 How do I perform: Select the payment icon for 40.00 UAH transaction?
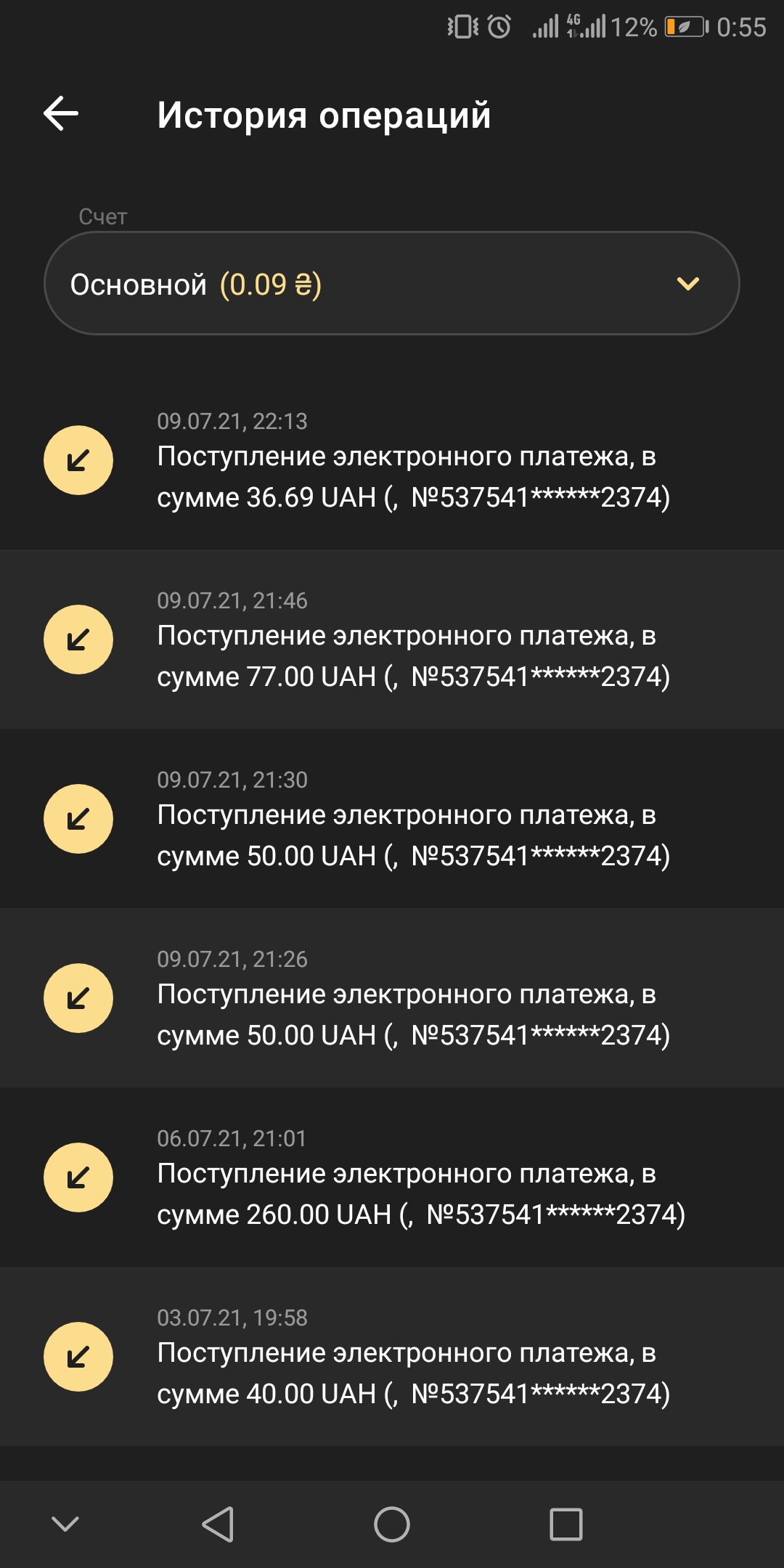coord(80,1355)
